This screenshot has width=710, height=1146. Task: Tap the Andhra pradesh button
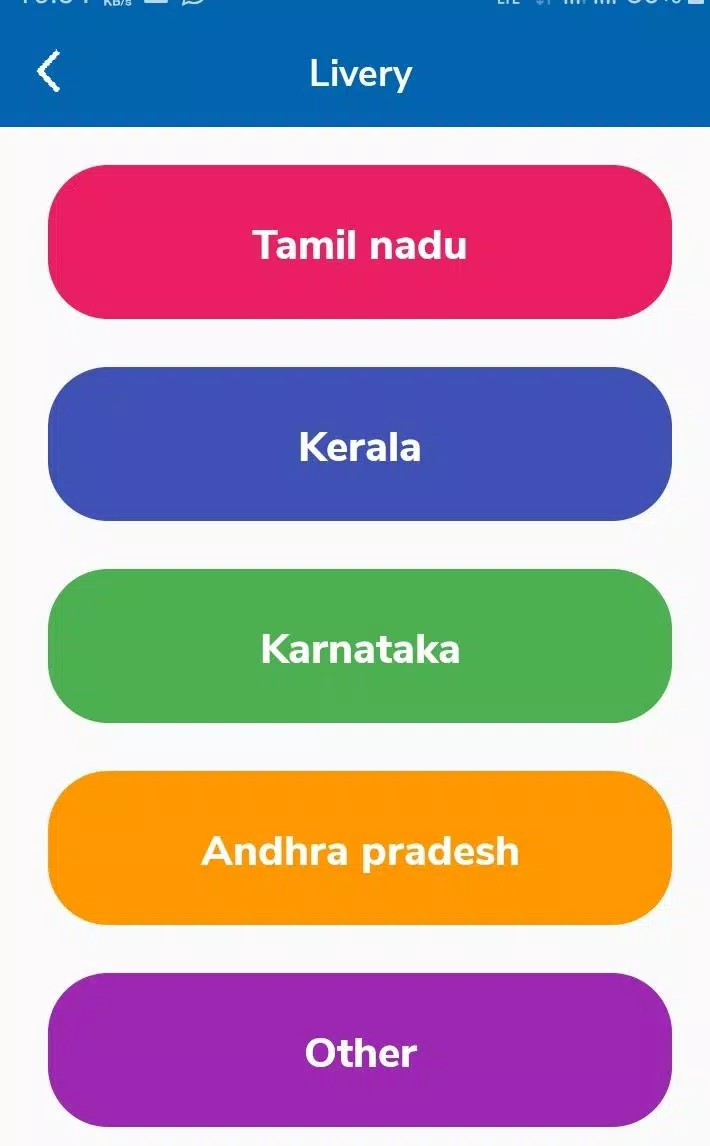click(360, 849)
